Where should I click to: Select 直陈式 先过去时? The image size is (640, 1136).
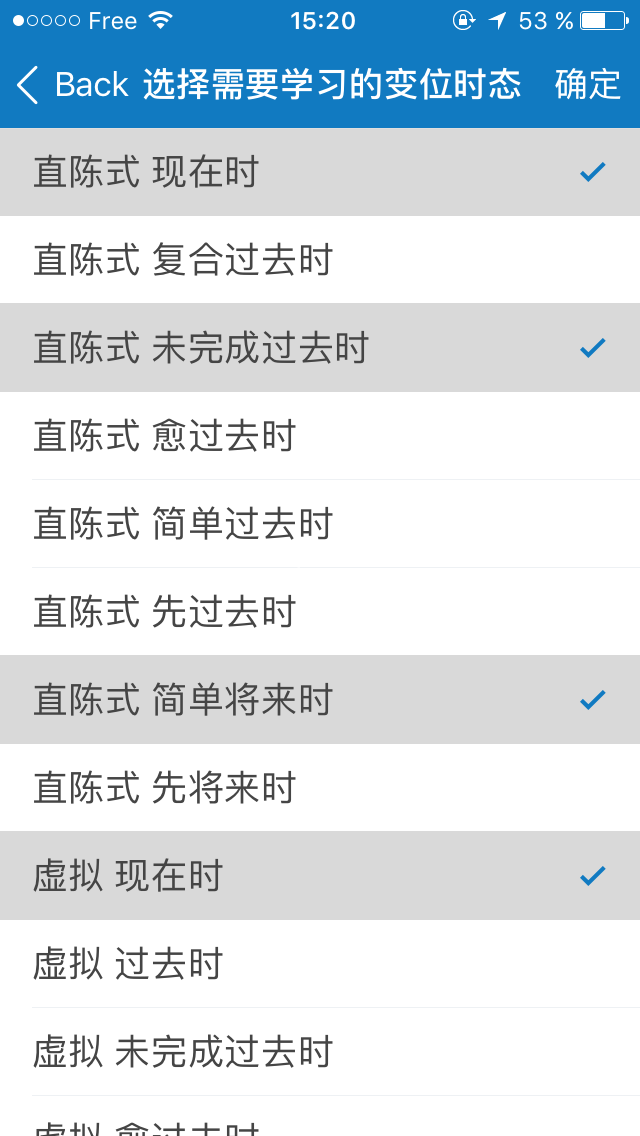[x=320, y=611]
